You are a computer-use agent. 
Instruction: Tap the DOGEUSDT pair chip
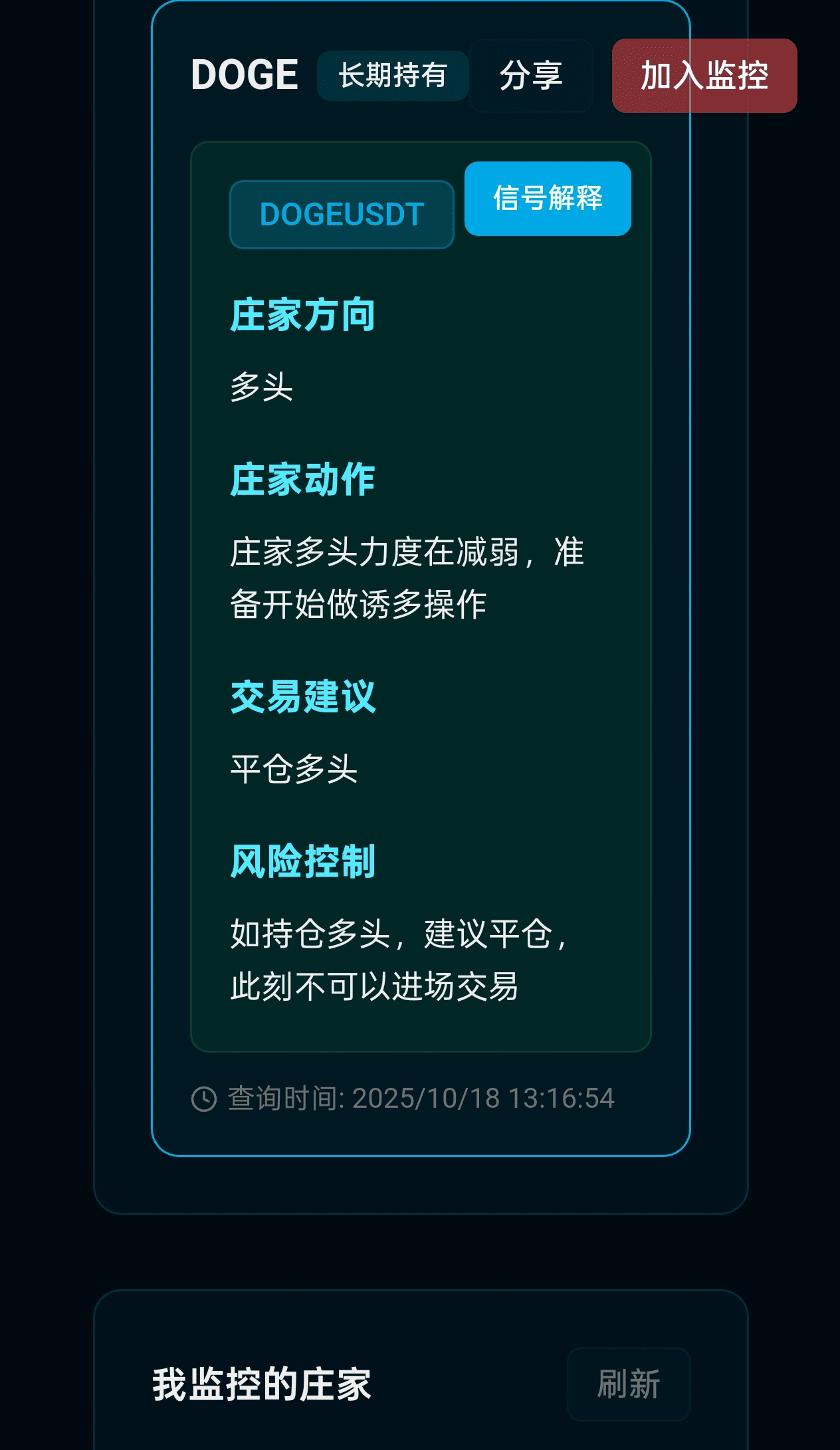click(342, 215)
